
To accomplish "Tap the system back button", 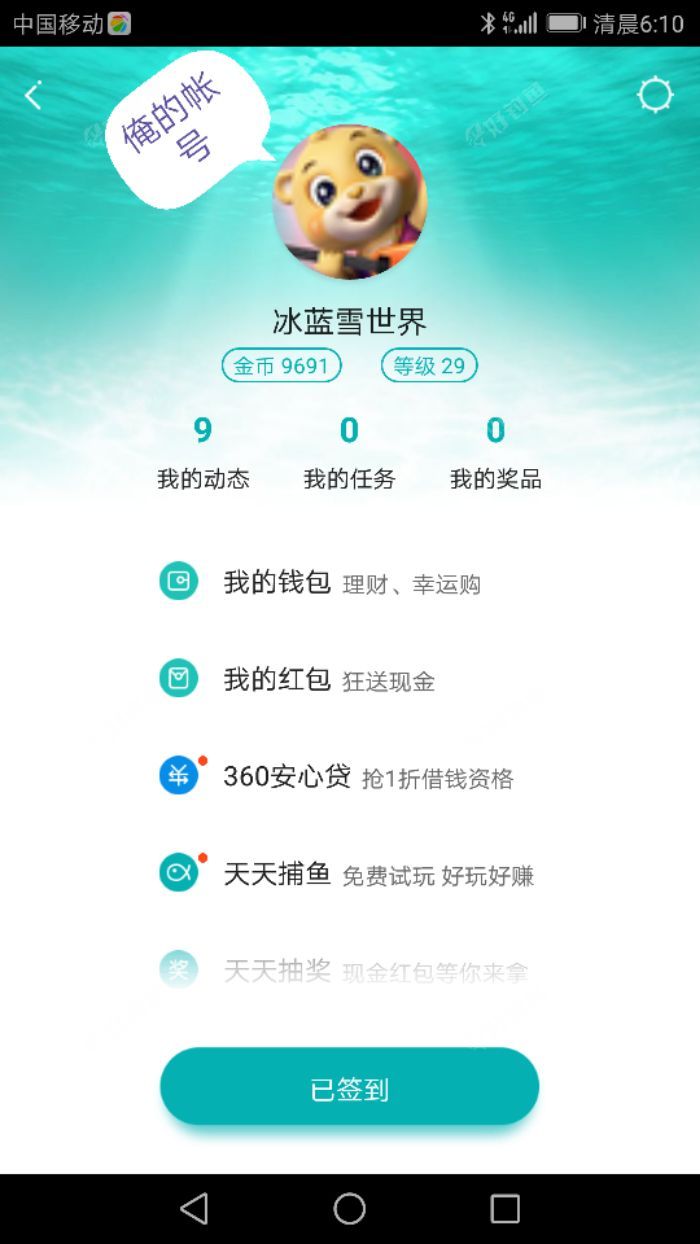I will pyautogui.click(x=194, y=1209).
